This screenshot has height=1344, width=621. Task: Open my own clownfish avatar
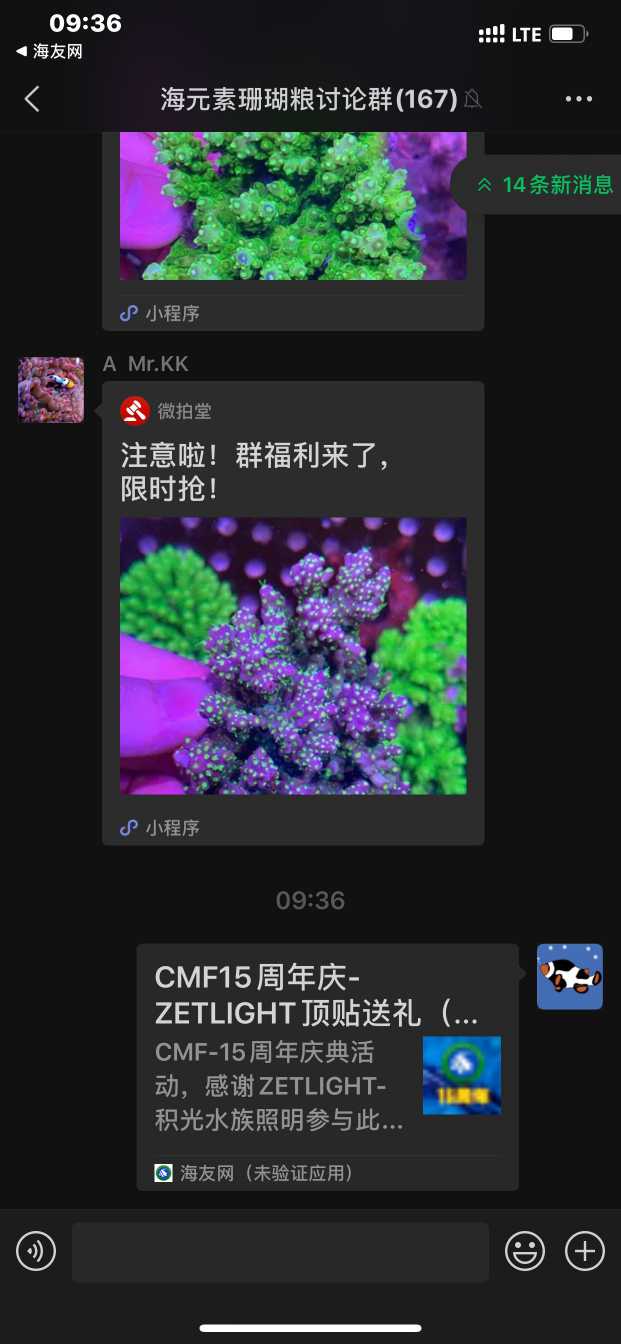pos(569,977)
